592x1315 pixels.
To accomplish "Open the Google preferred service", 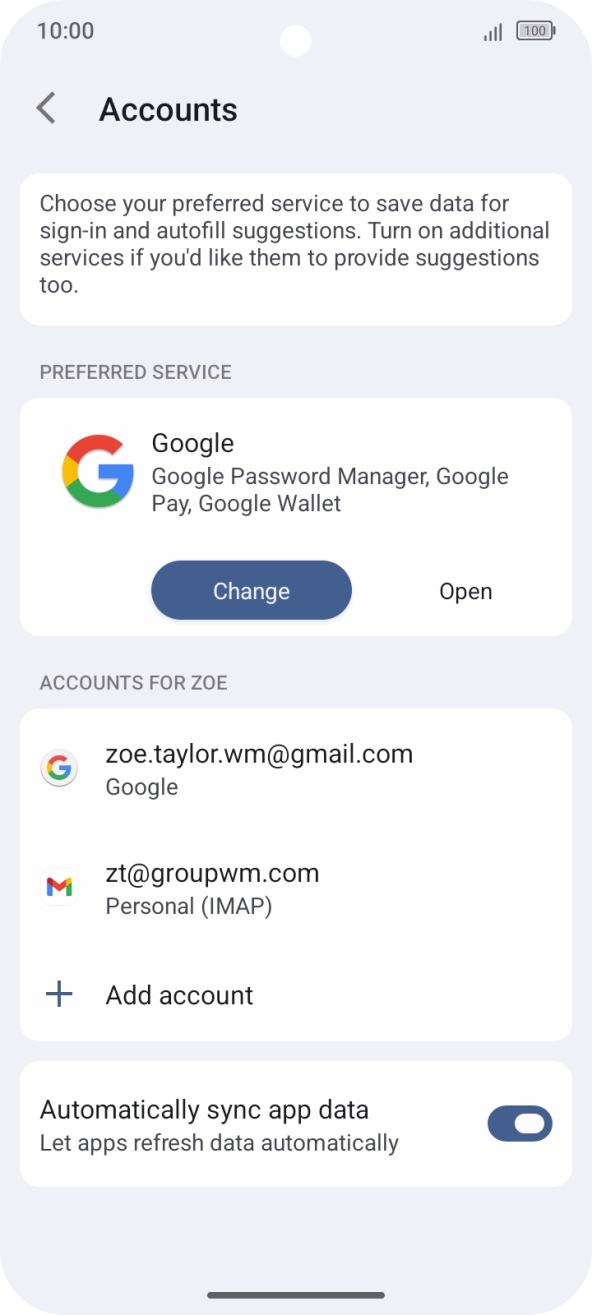I will (x=465, y=591).
